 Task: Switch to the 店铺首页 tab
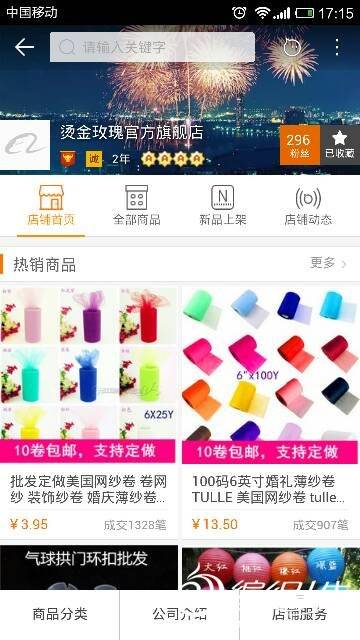click(x=51, y=206)
